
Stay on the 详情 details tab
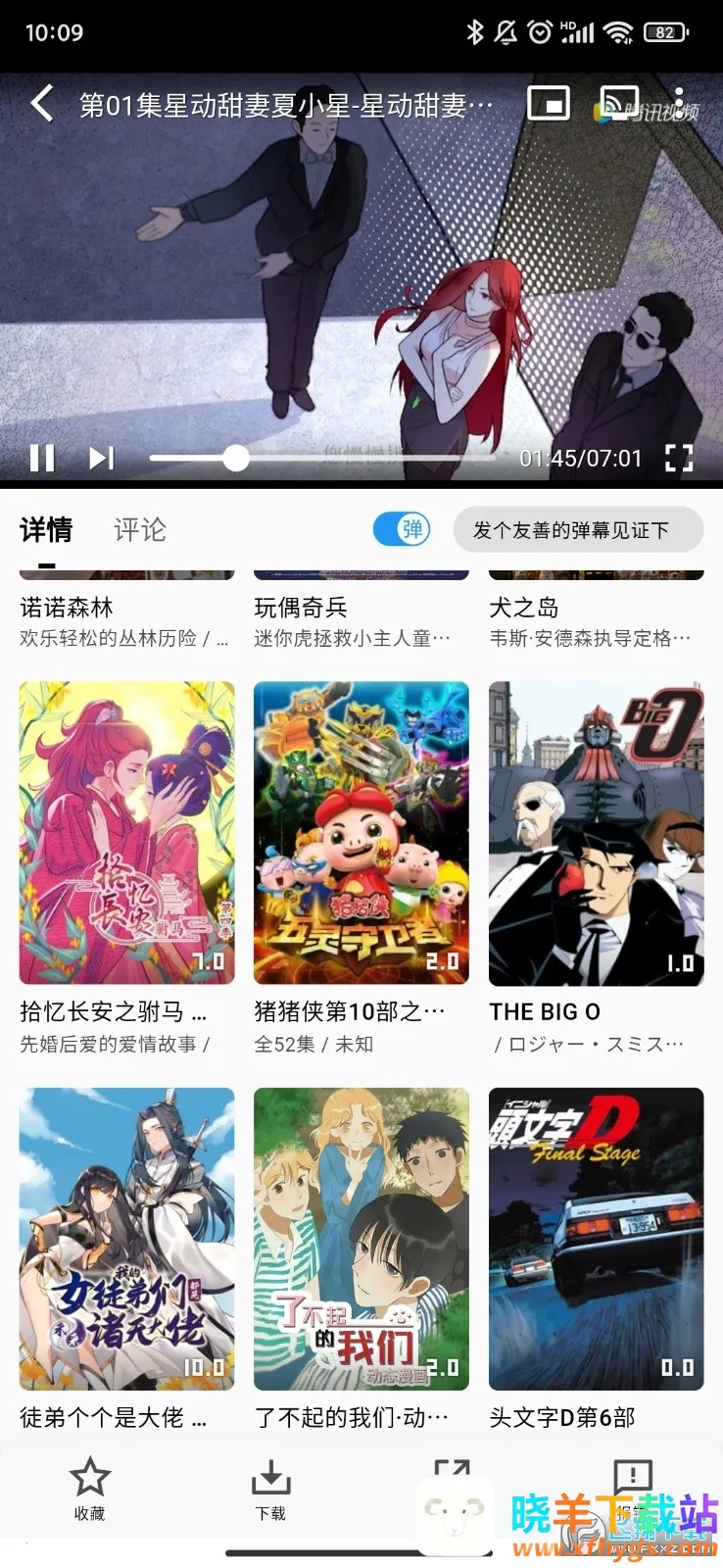pyautogui.click(x=47, y=530)
